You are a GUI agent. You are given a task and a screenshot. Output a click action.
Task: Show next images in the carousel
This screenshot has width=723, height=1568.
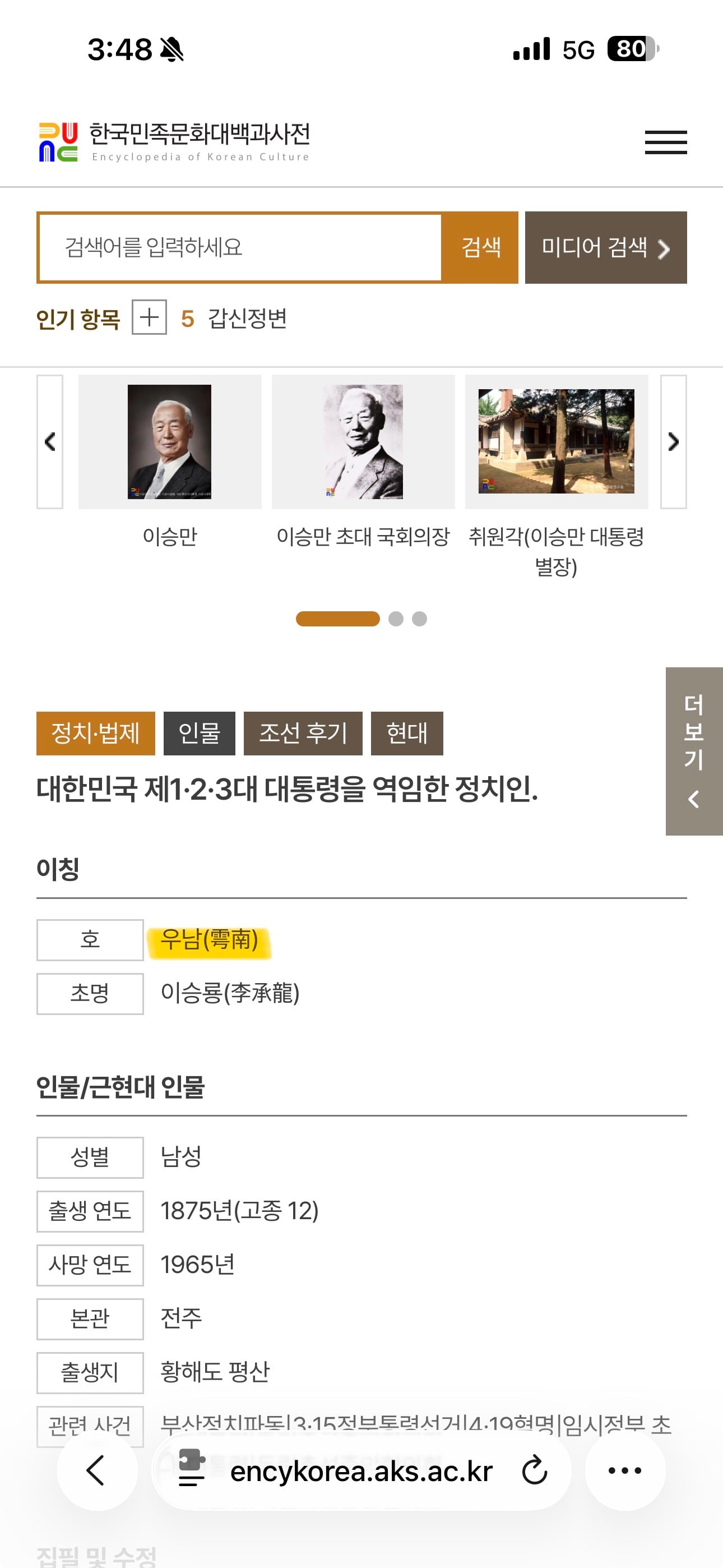click(673, 442)
